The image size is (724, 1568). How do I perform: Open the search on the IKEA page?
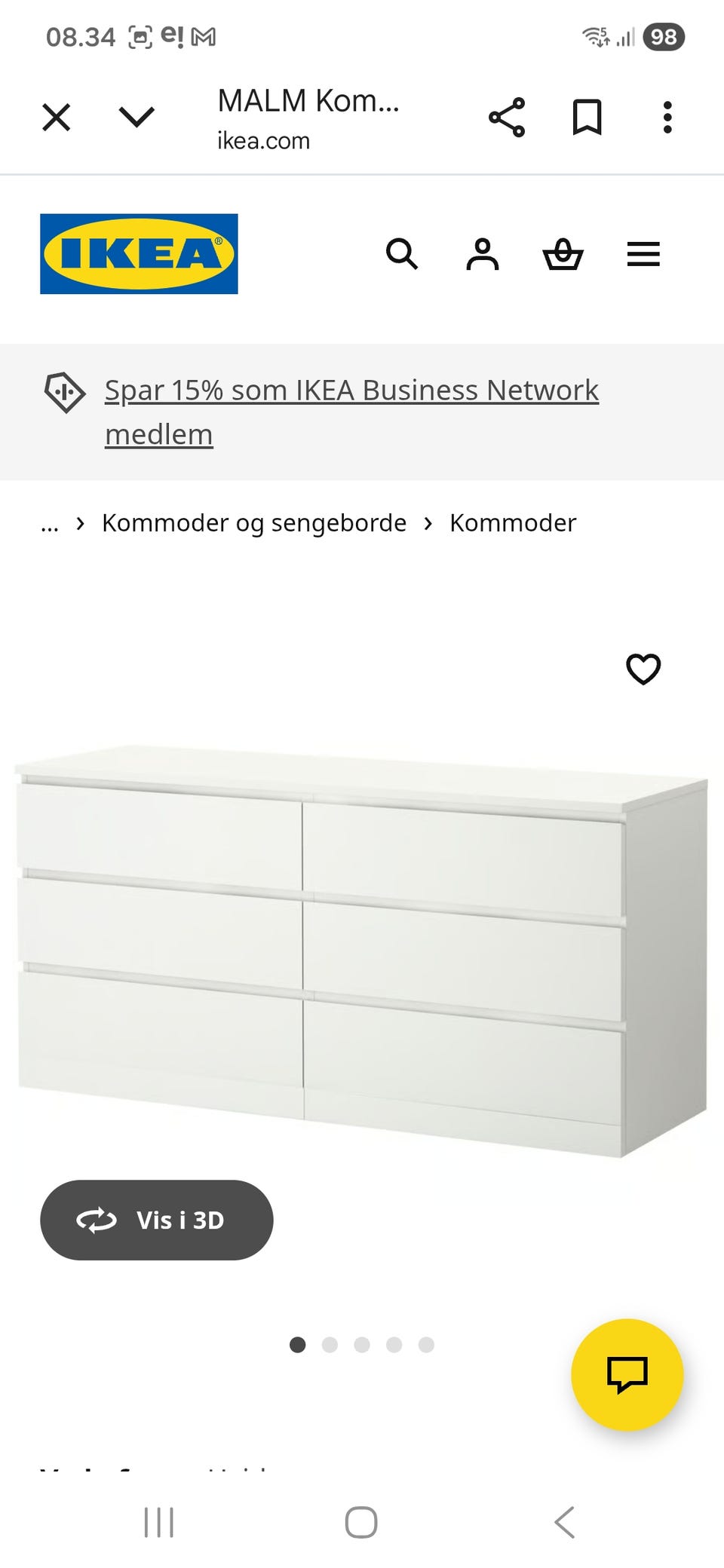403,255
